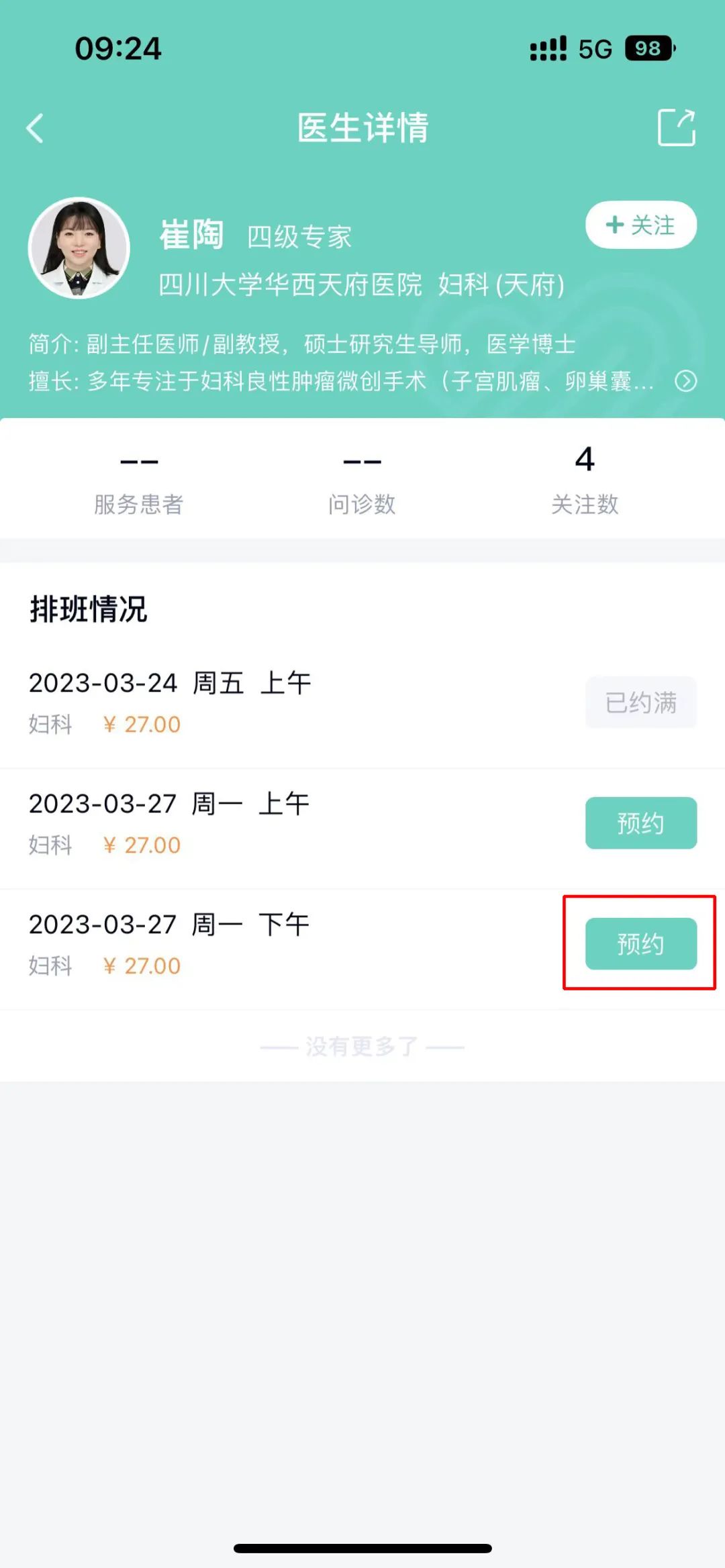Toggle following the doctor via 关注 button

[x=640, y=226]
